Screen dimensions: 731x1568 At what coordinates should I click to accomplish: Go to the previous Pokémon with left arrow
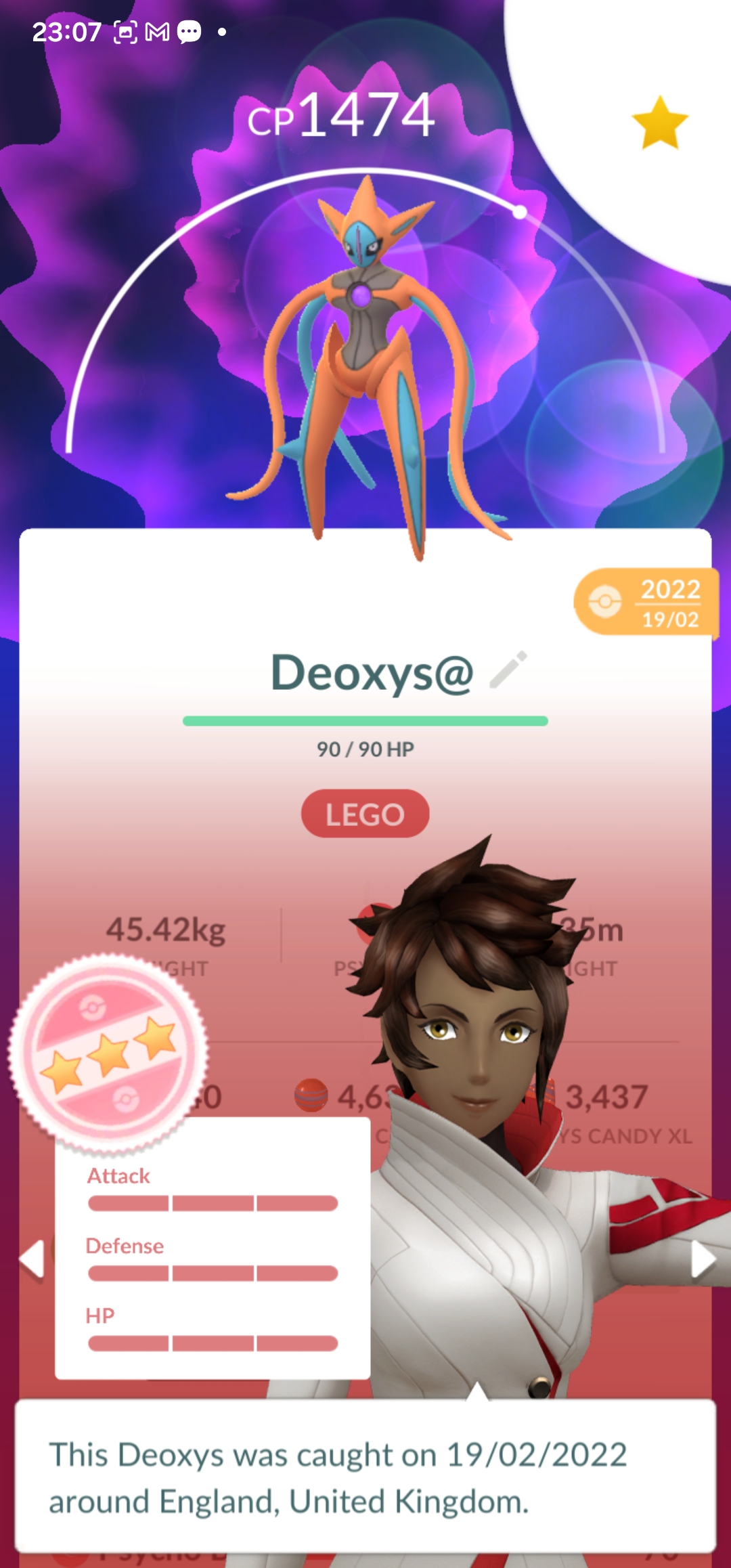coord(31,1259)
